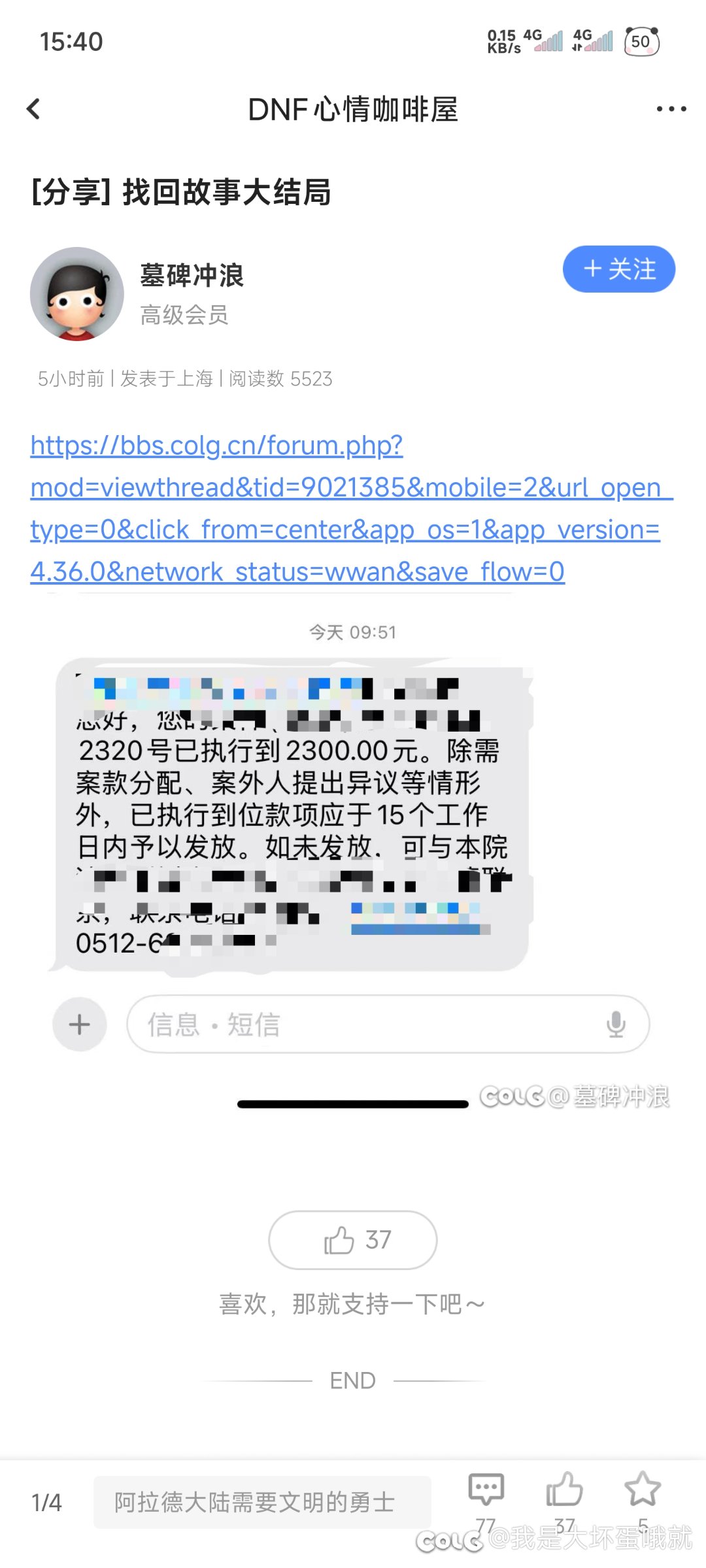The height and width of the screenshot is (1568, 706).
Task: Tap the bottom bar thumbs-up icon
Action: [x=564, y=1491]
